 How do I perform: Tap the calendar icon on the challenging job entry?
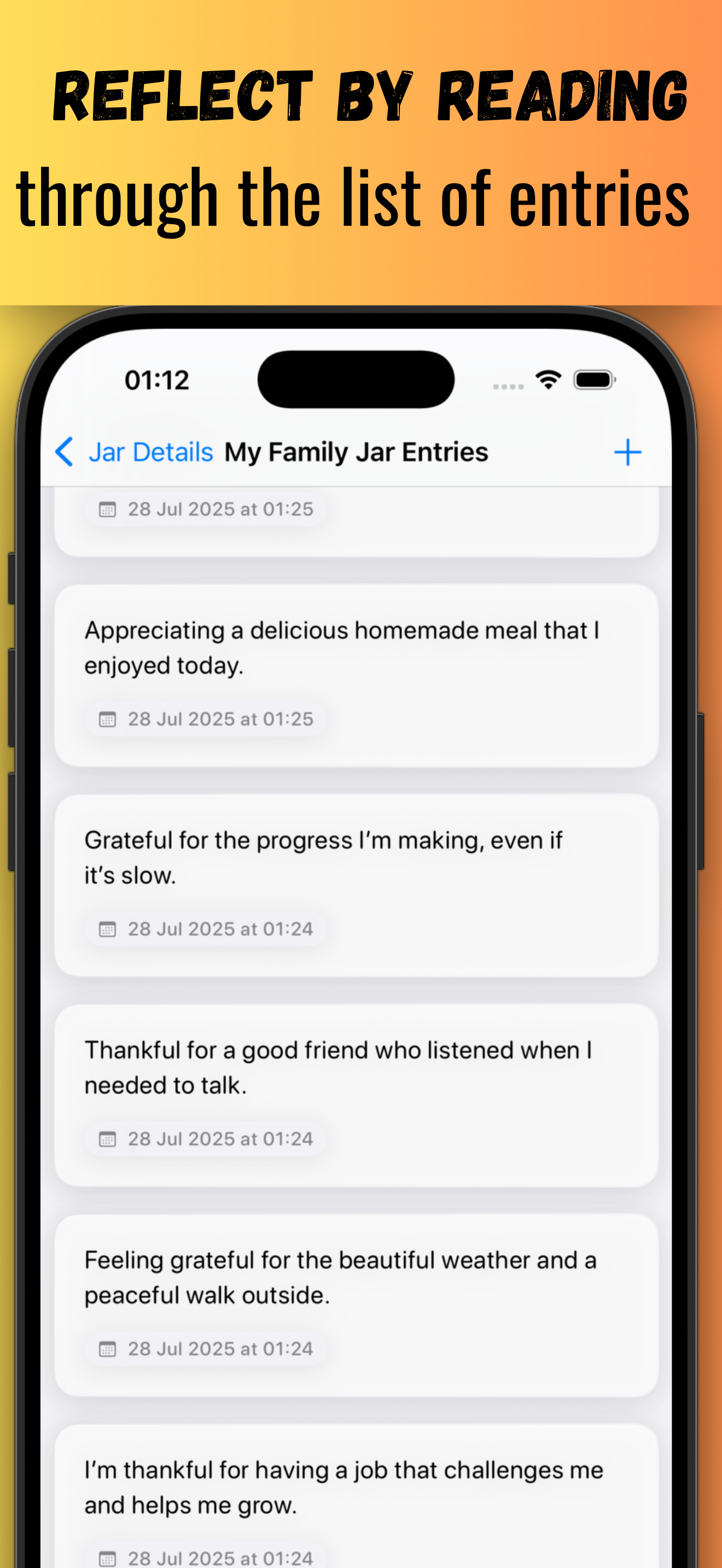pos(109,1557)
